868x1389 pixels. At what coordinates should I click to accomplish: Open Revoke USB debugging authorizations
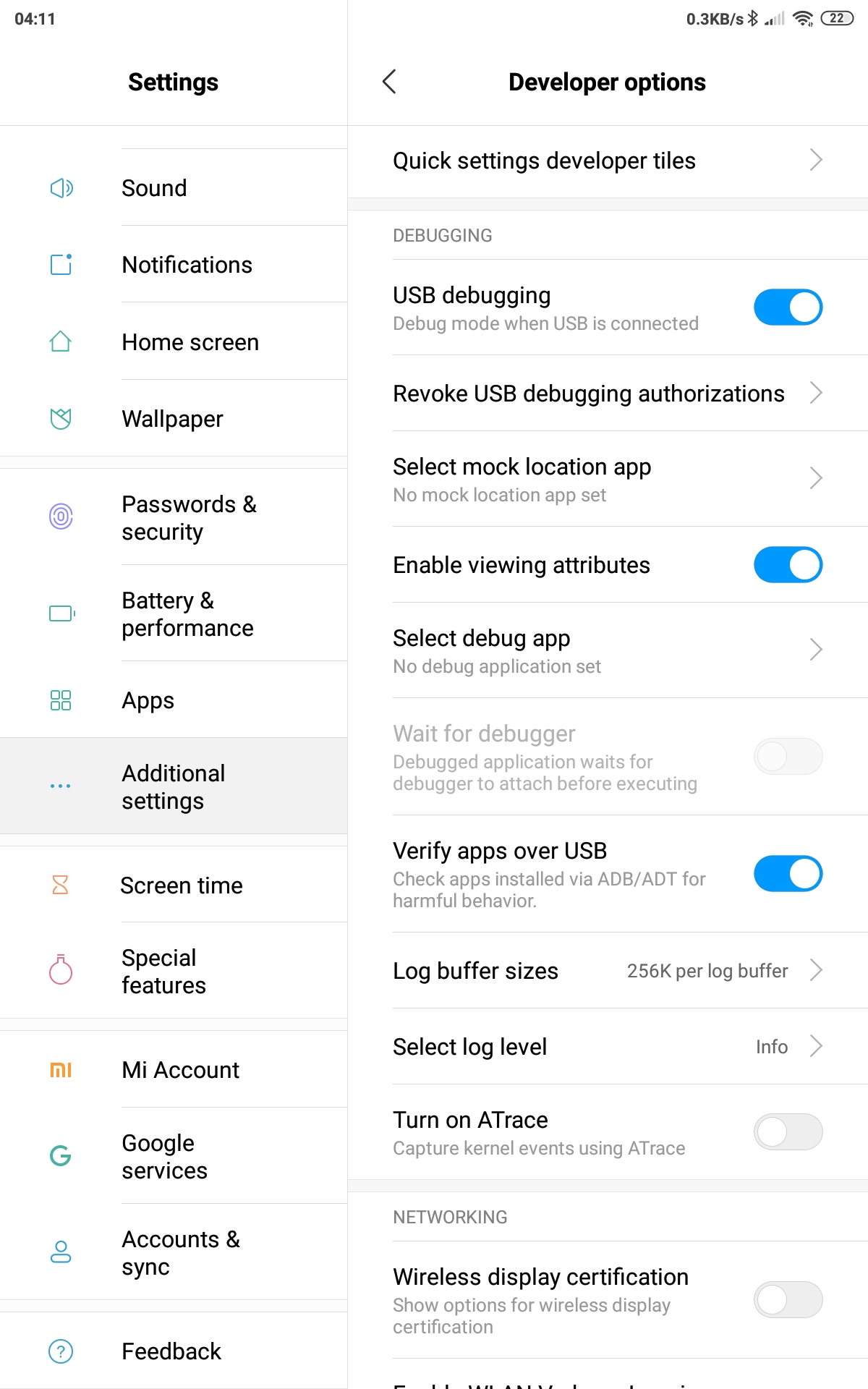(608, 394)
